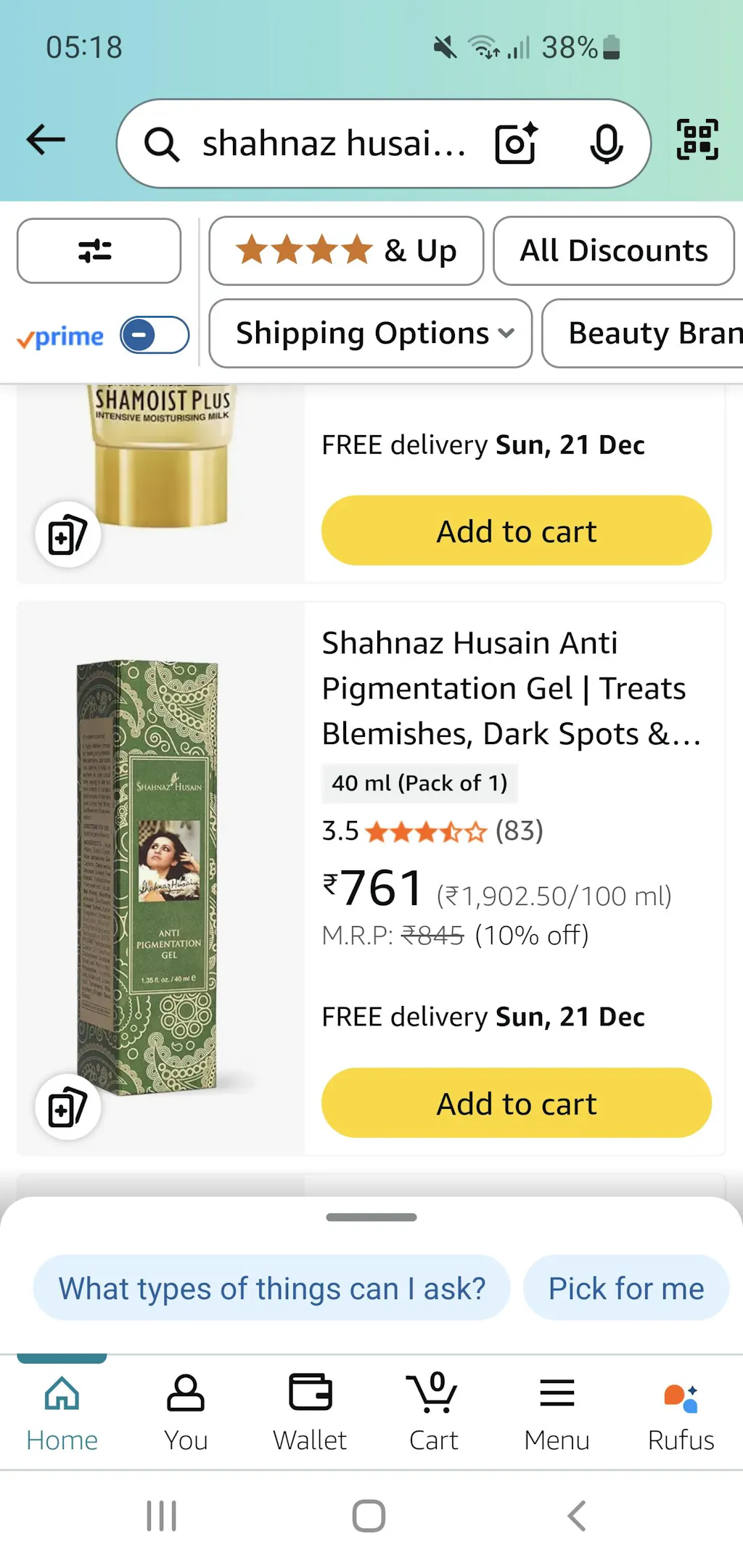Compare similar items for Anti Pigmentation Gel
The width and height of the screenshot is (743, 1568).
[x=67, y=1107]
